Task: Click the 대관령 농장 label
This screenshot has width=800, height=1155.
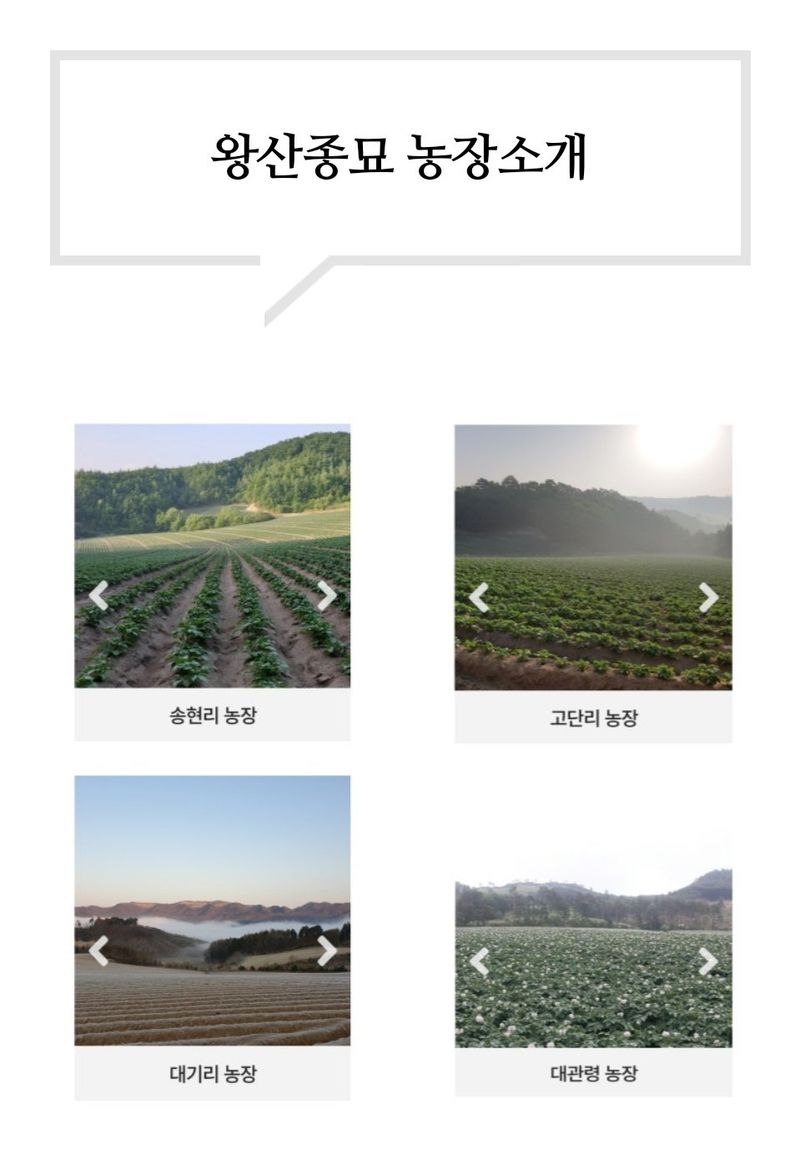Action: coord(596,1072)
